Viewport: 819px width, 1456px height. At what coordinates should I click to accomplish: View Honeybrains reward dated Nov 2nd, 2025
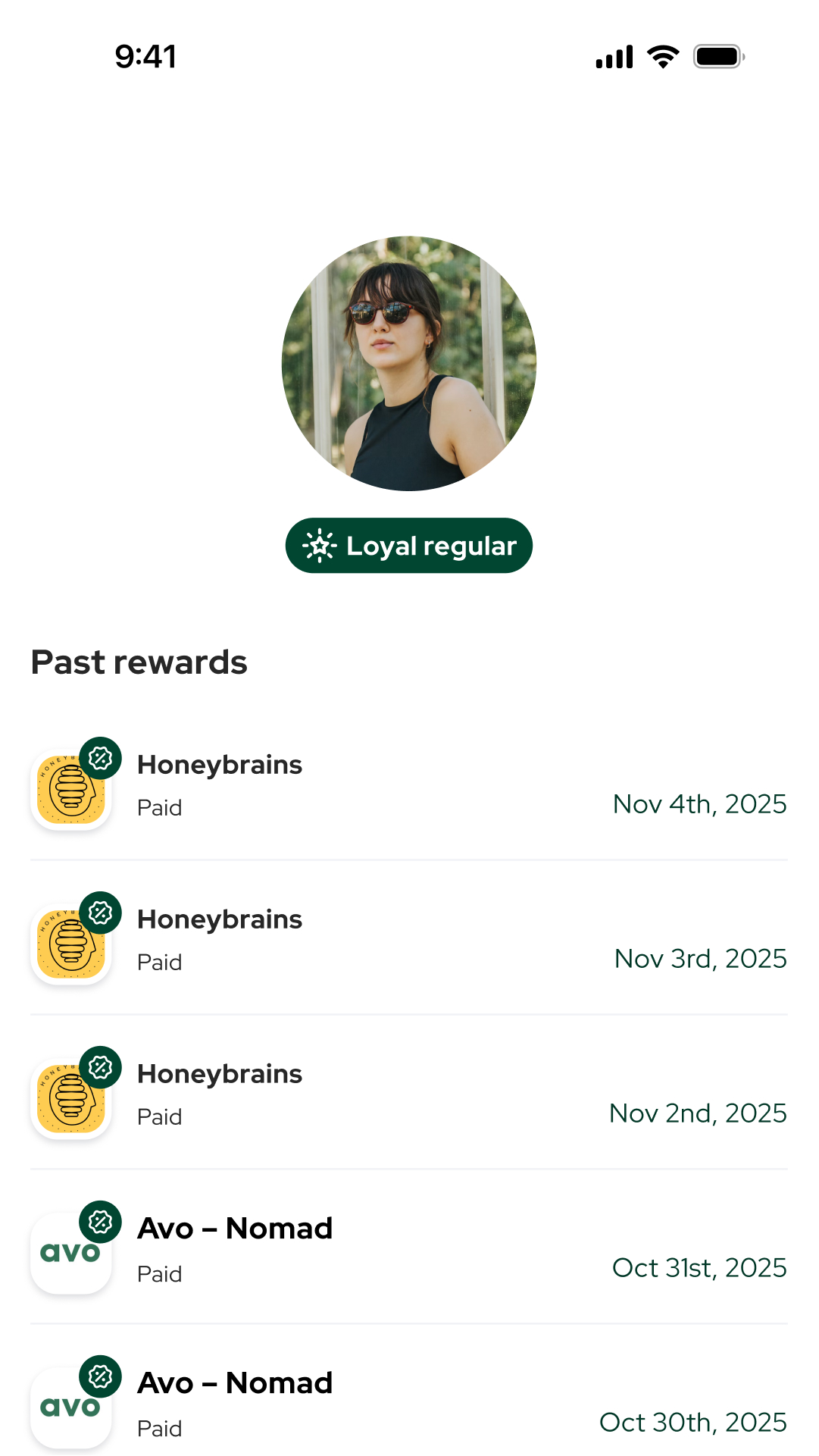coord(408,1094)
